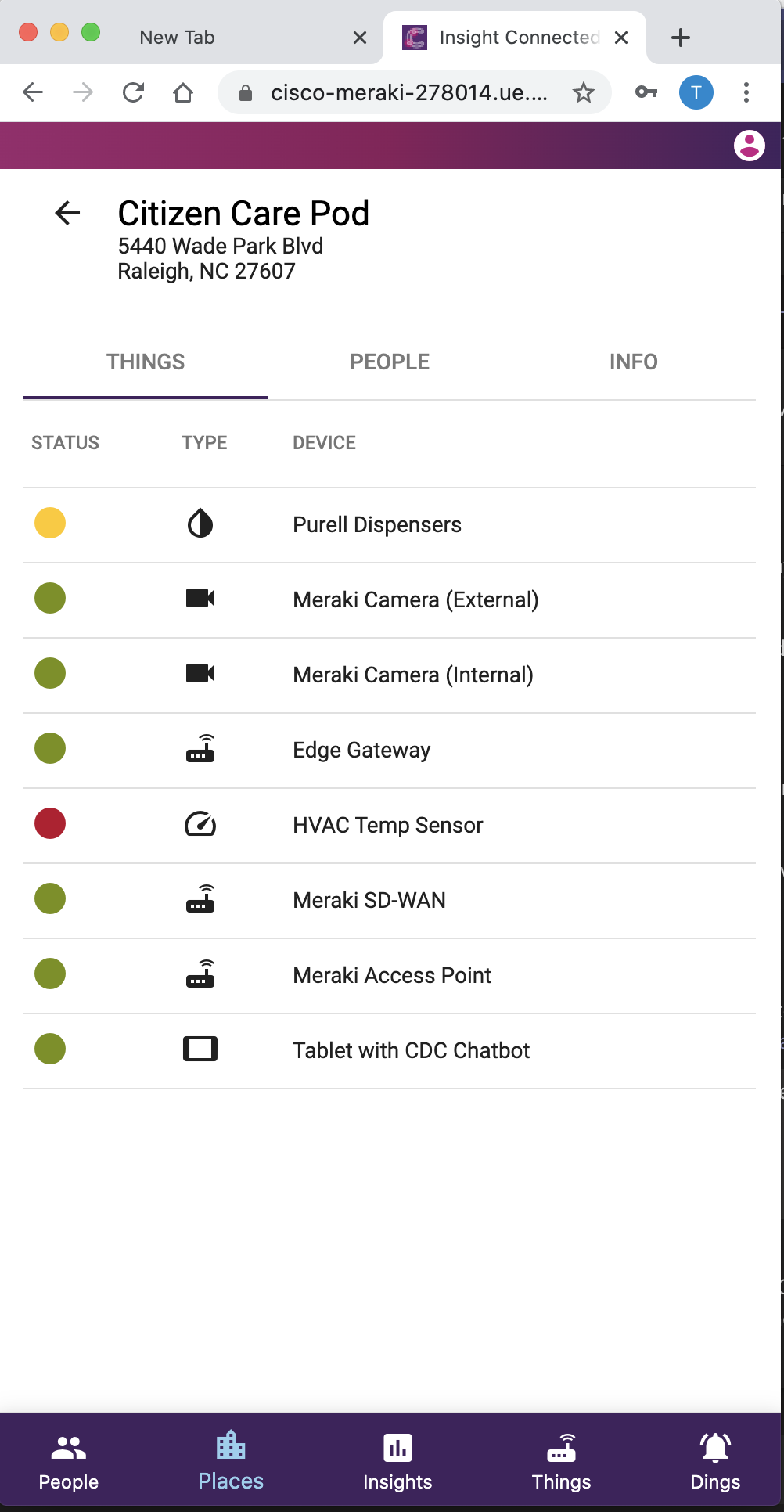Click the HVAC Temp Sensor gauge icon
This screenshot has width=784, height=1512.
(x=200, y=824)
